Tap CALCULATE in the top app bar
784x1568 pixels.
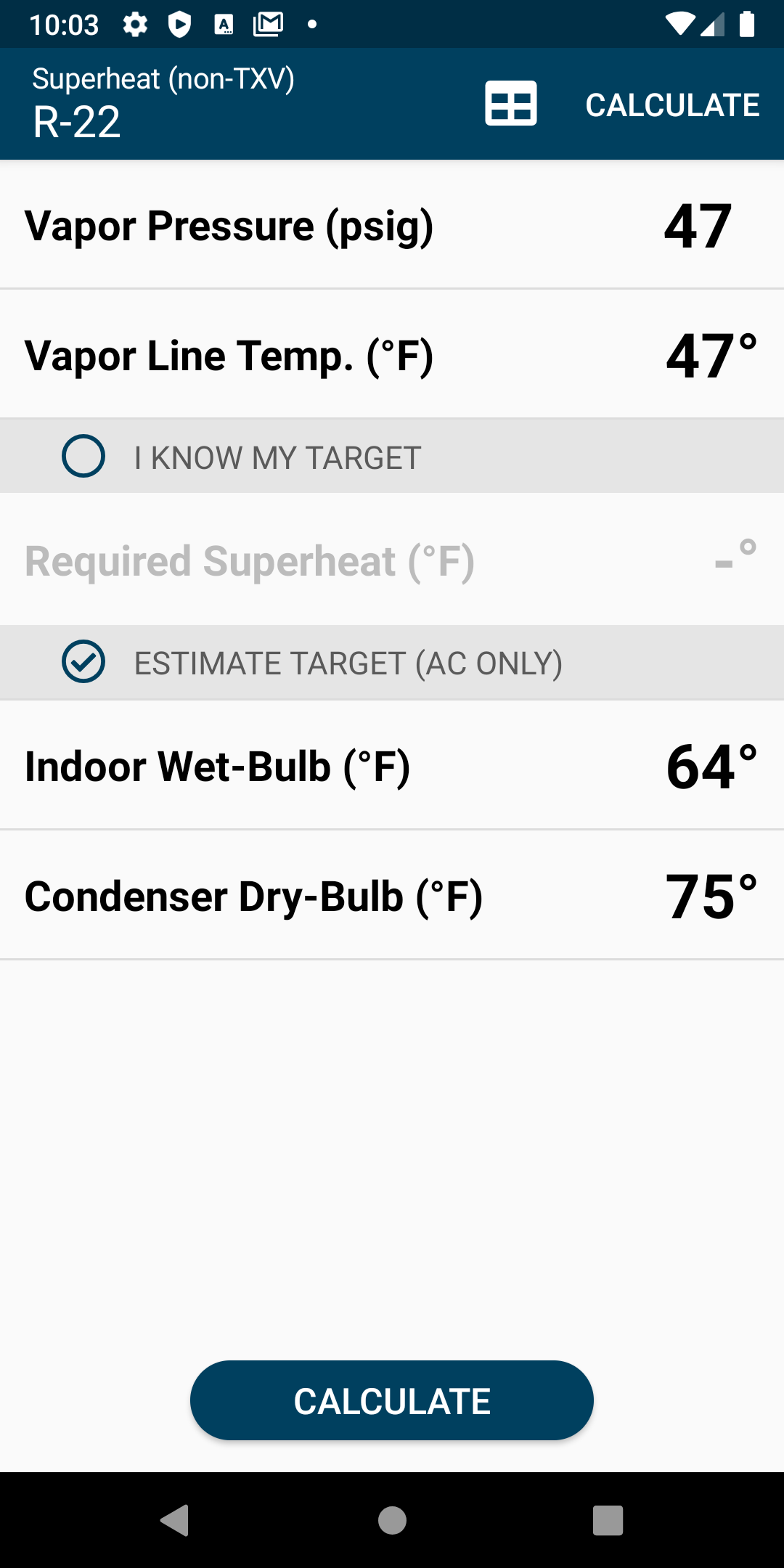[672, 105]
